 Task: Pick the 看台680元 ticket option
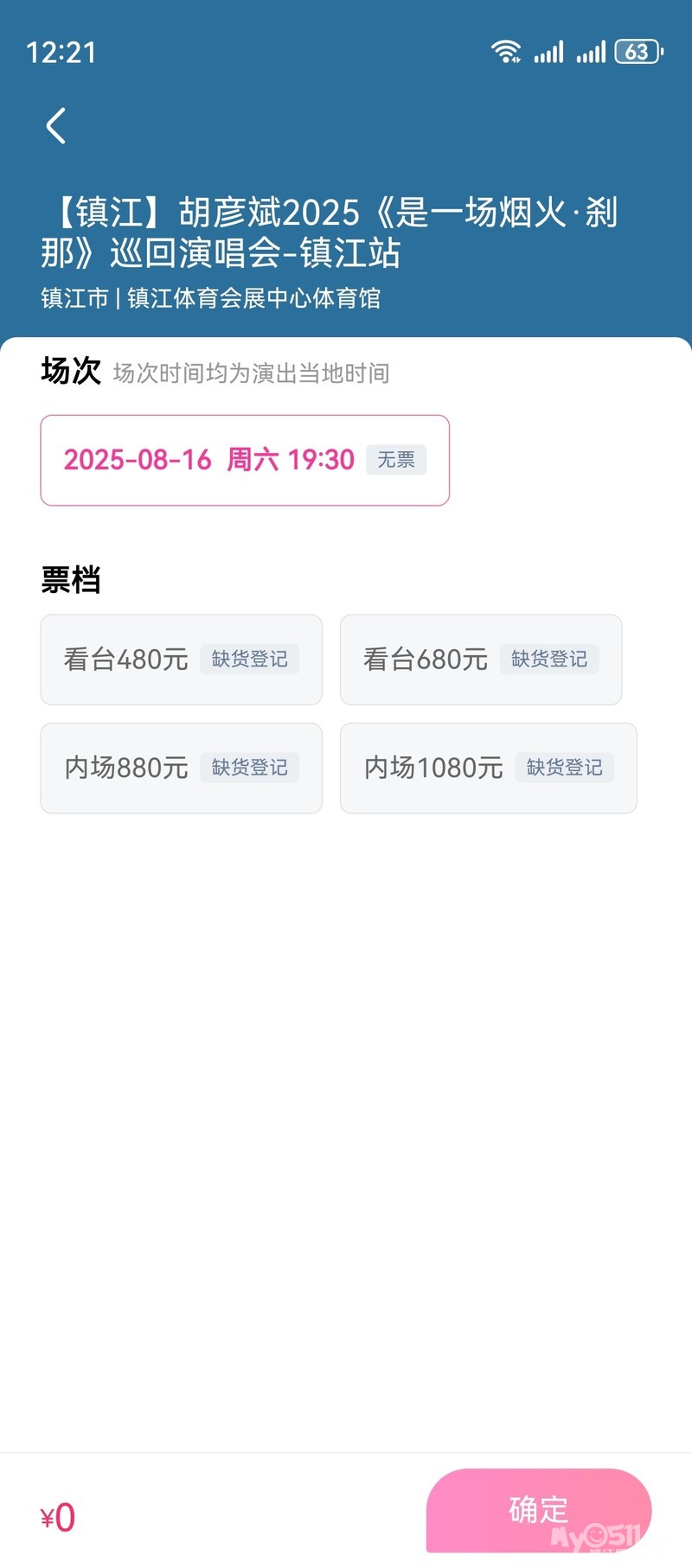click(480, 660)
